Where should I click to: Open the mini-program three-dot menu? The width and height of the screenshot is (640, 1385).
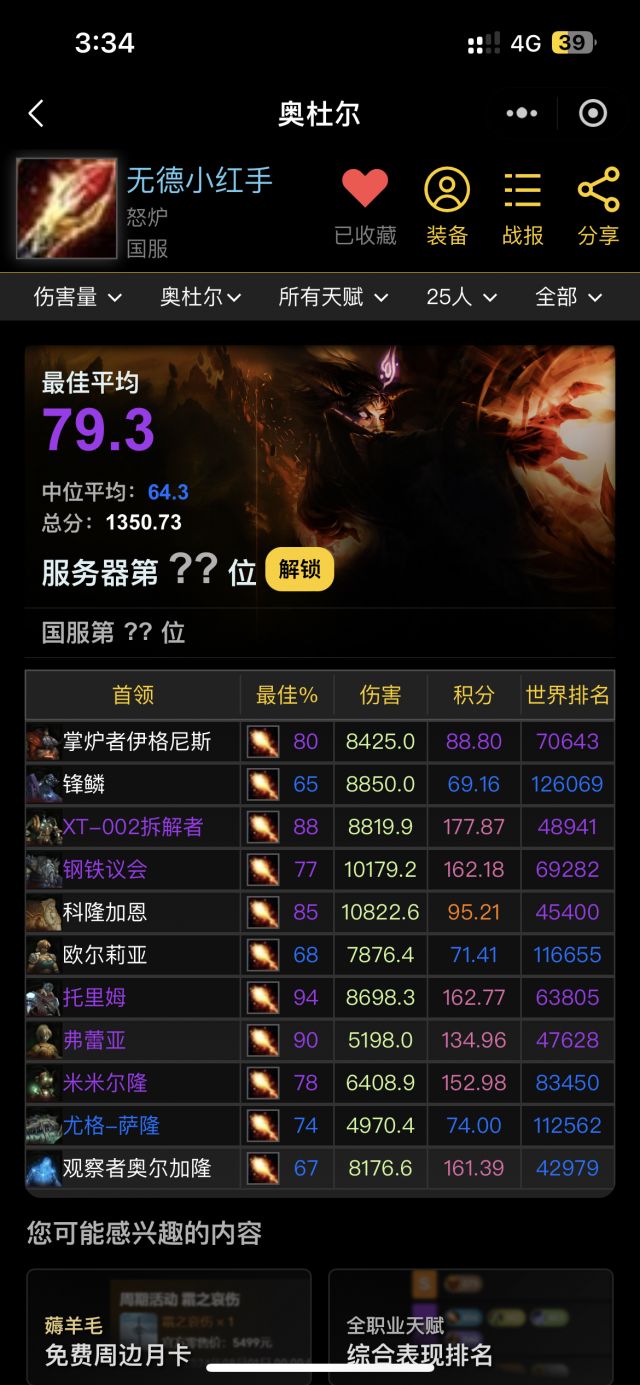522,114
